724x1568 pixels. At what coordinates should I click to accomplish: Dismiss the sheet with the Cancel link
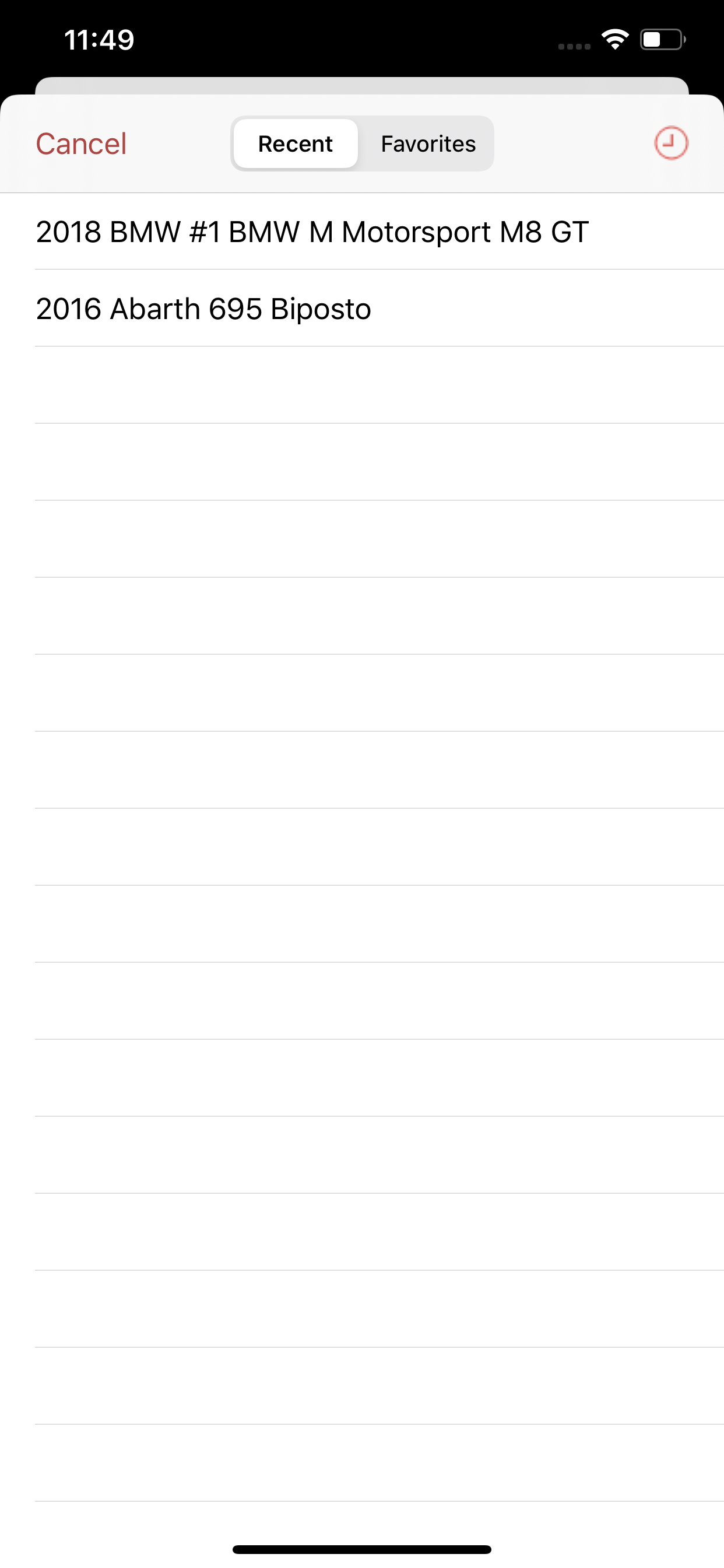coord(81,143)
